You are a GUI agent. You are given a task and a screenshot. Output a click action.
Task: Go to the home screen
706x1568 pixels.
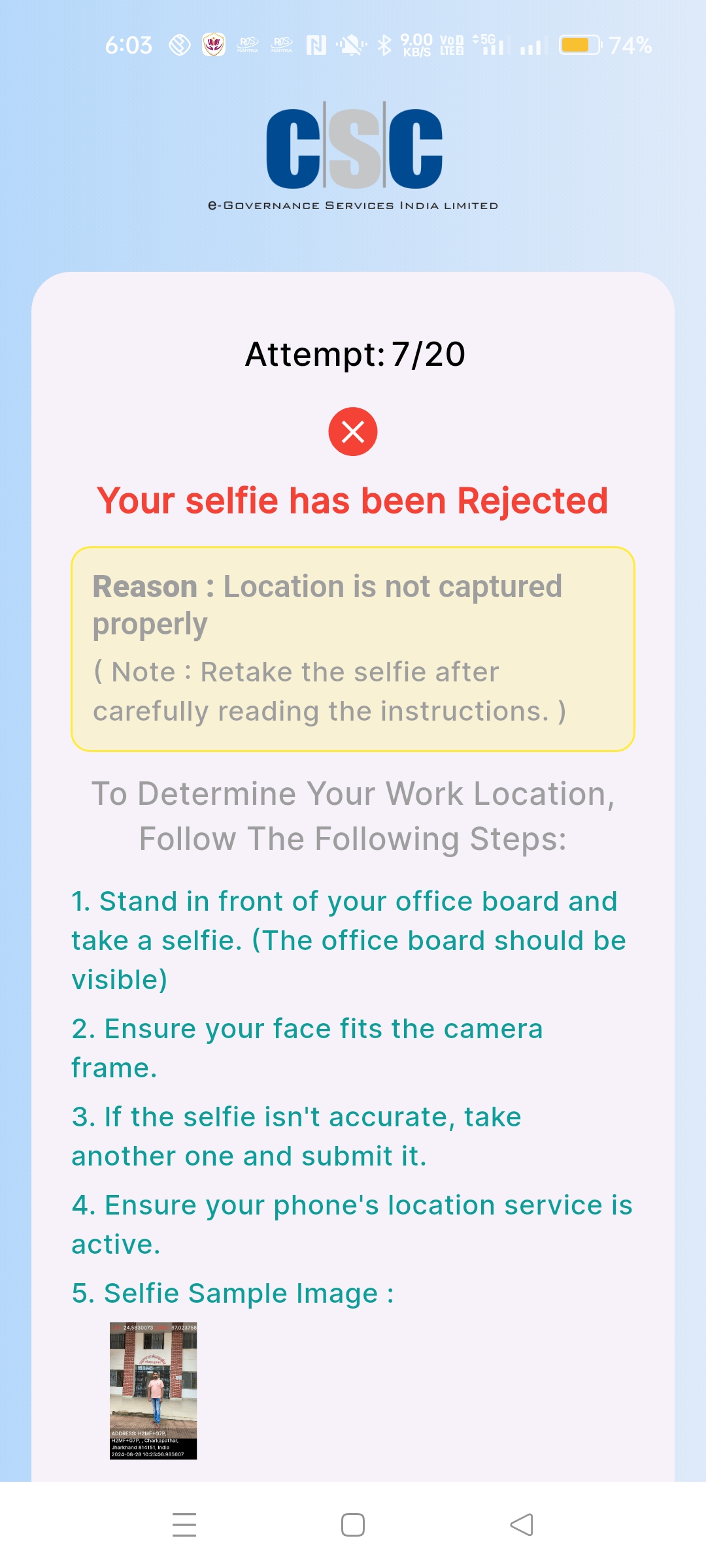(x=353, y=1525)
